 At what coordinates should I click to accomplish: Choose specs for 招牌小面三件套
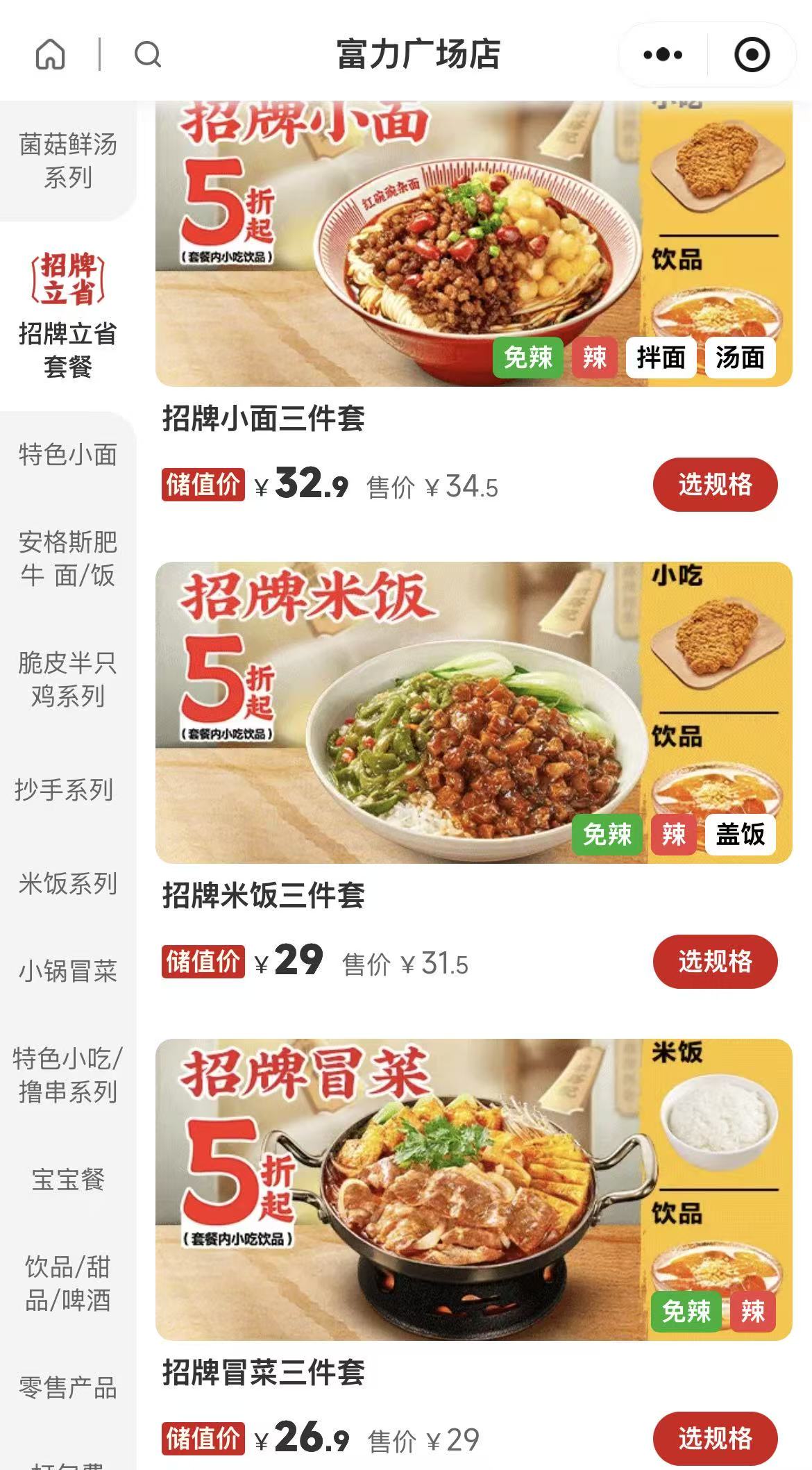point(715,485)
